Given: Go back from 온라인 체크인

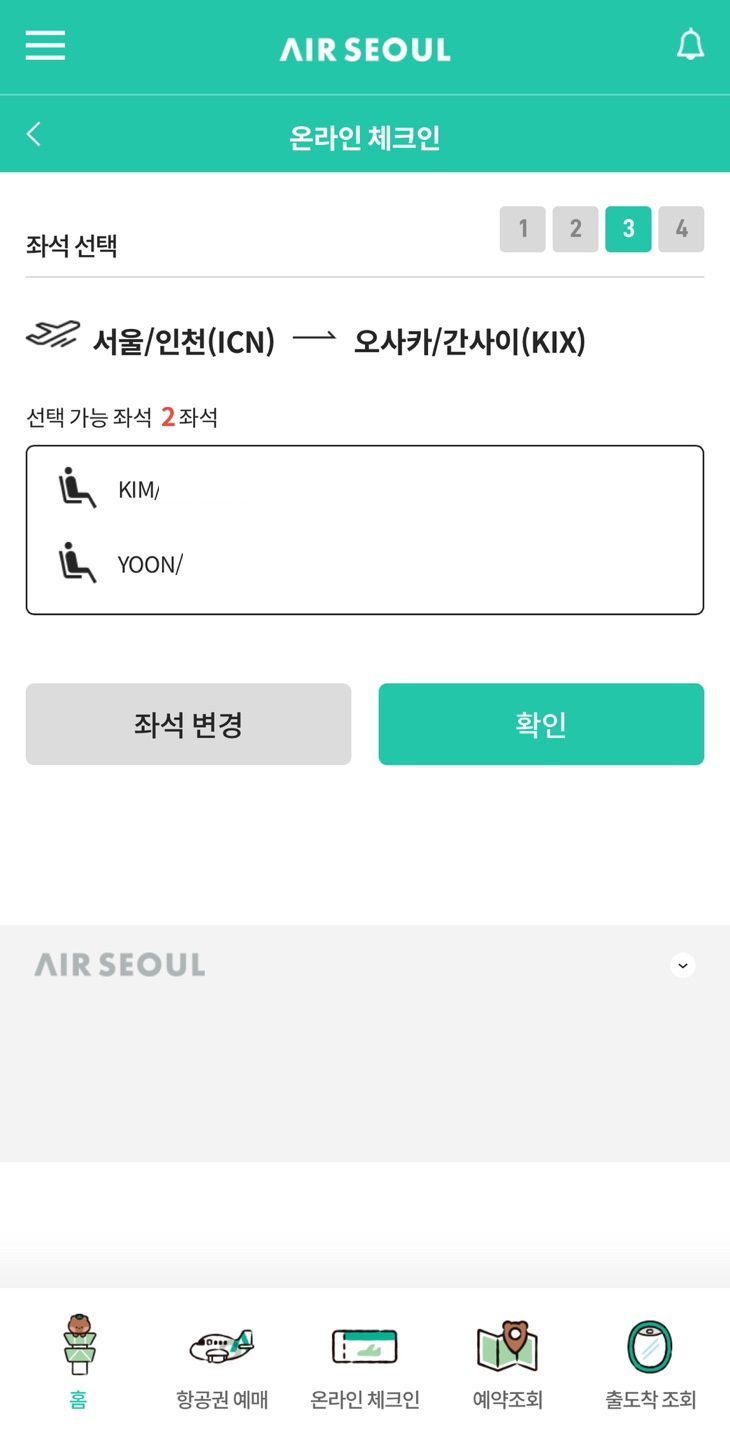Looking at the screenshot, I should click(x=34, y=134).
